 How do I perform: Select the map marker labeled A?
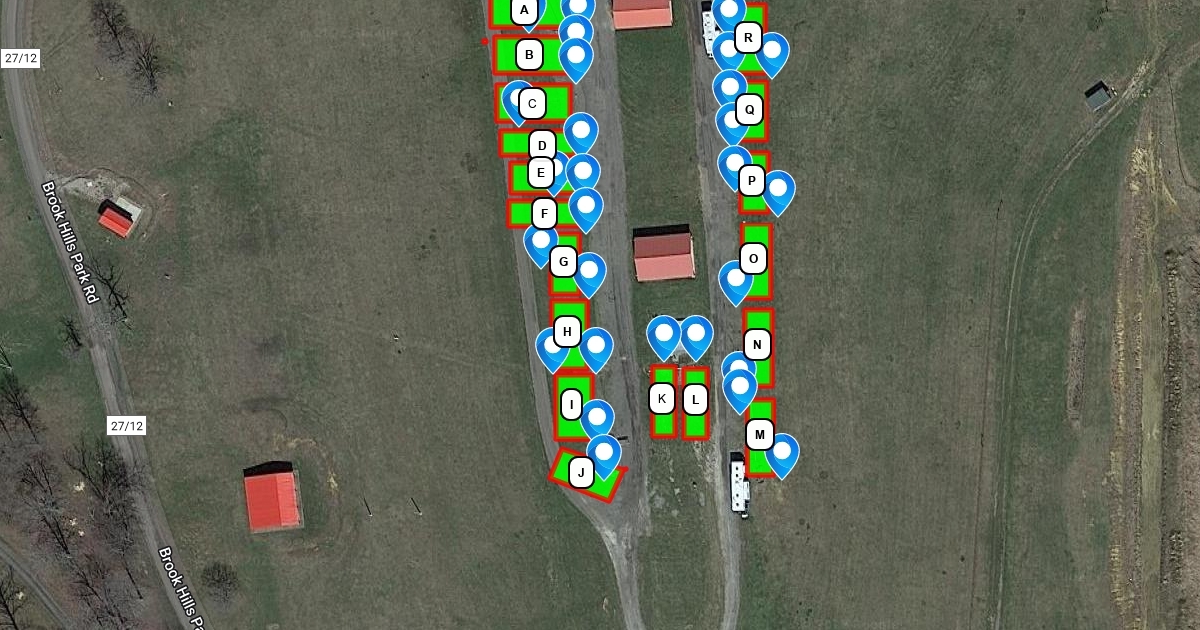pos(525,11)
